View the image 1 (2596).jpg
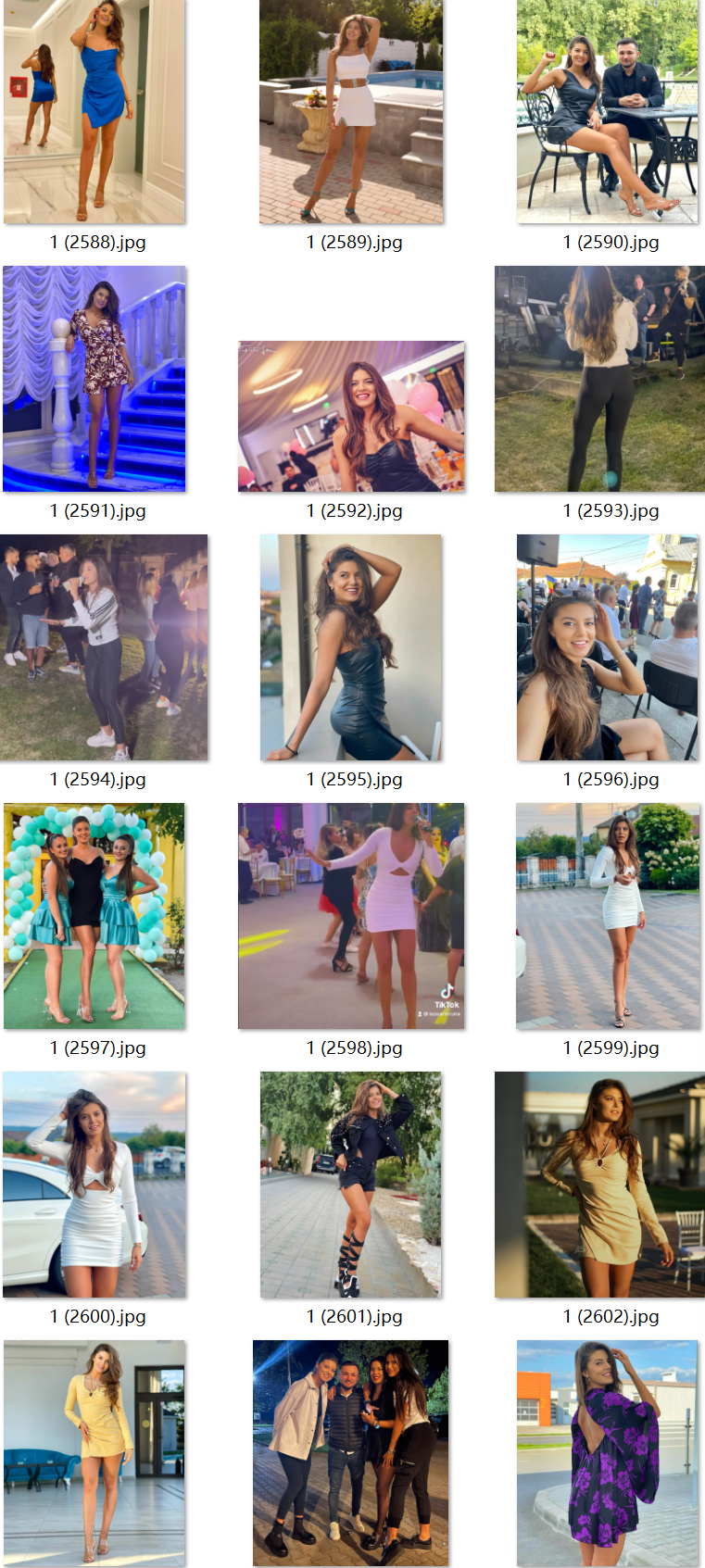The height and width of the screenshot is (1568, 705). tap(608, 647)
